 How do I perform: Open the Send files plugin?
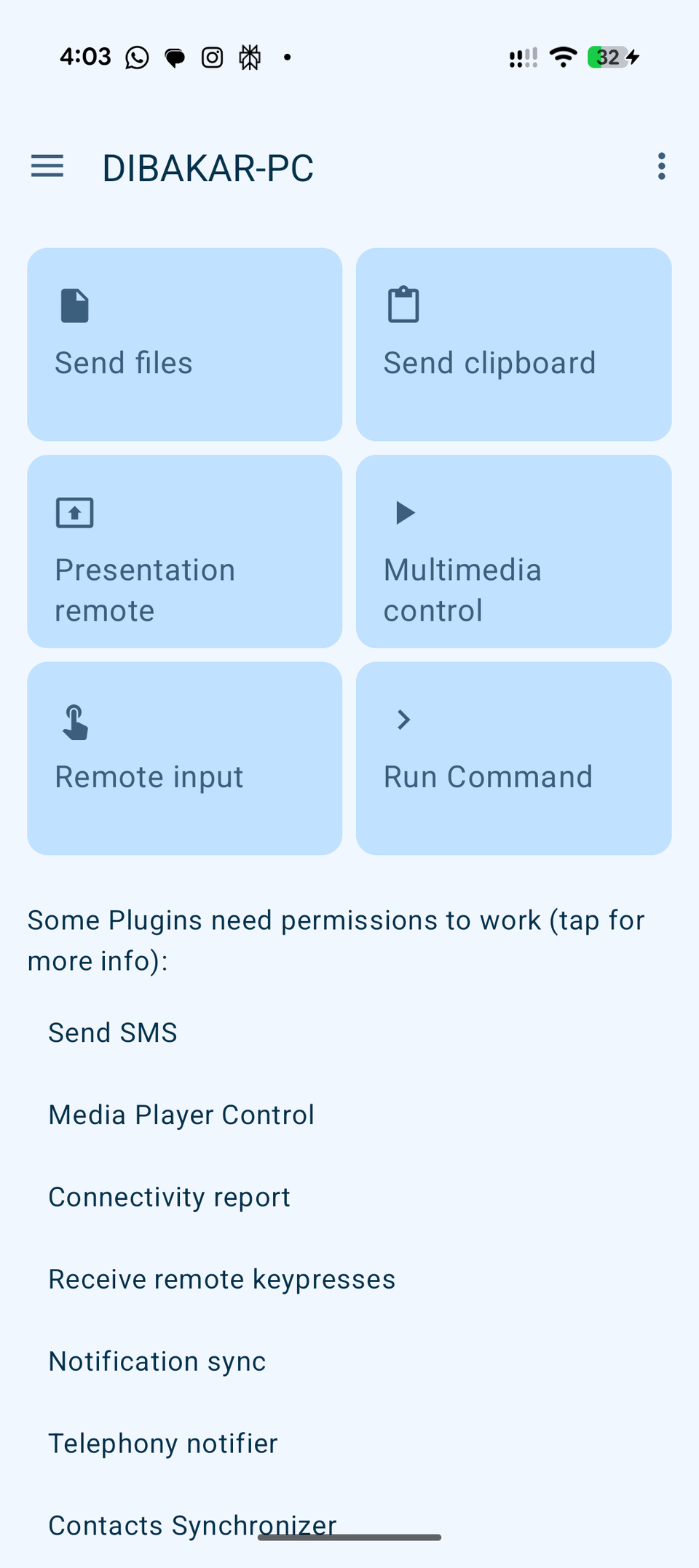184,344
